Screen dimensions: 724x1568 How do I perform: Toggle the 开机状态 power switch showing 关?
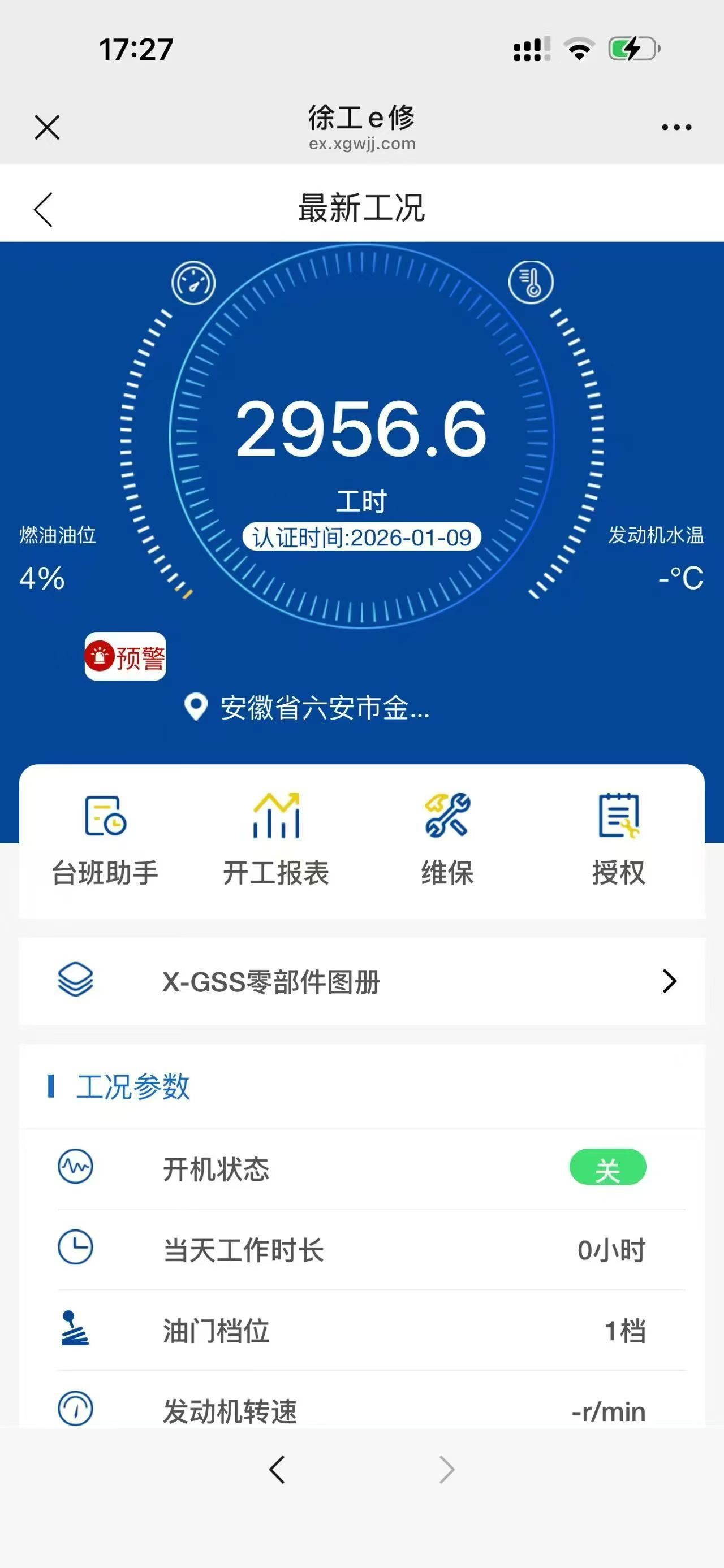point(607,1166)
